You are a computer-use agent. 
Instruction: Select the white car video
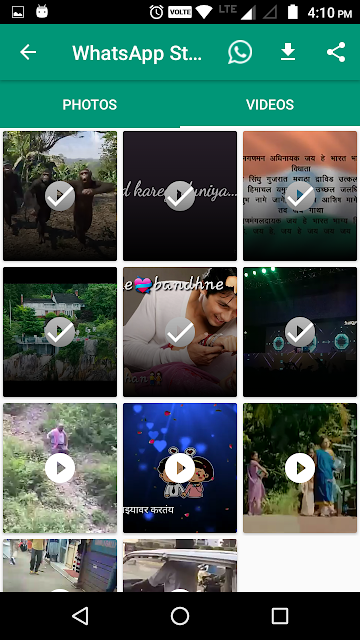coord(180,565)
